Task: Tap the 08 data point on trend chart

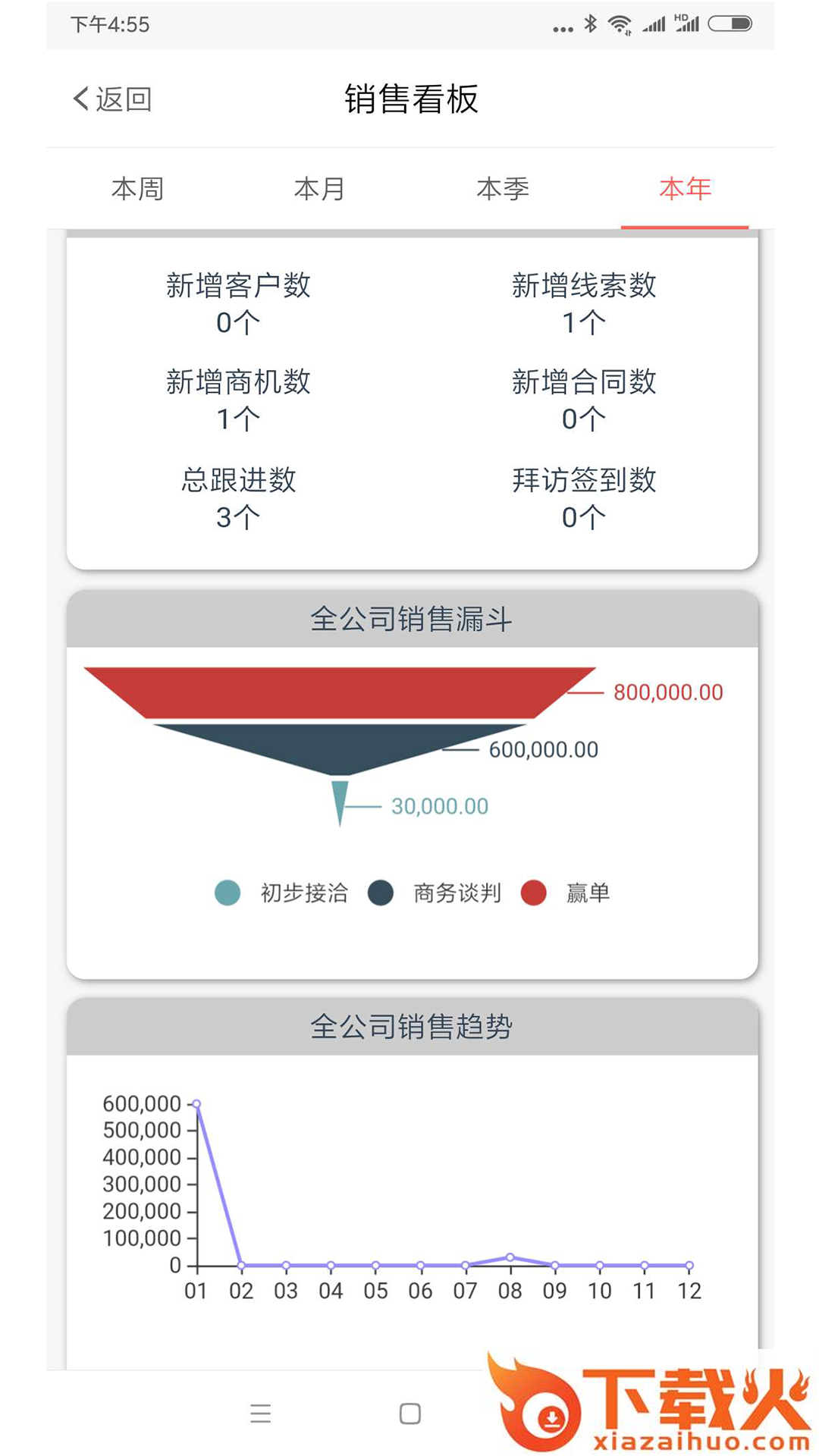Action: 510,1257
